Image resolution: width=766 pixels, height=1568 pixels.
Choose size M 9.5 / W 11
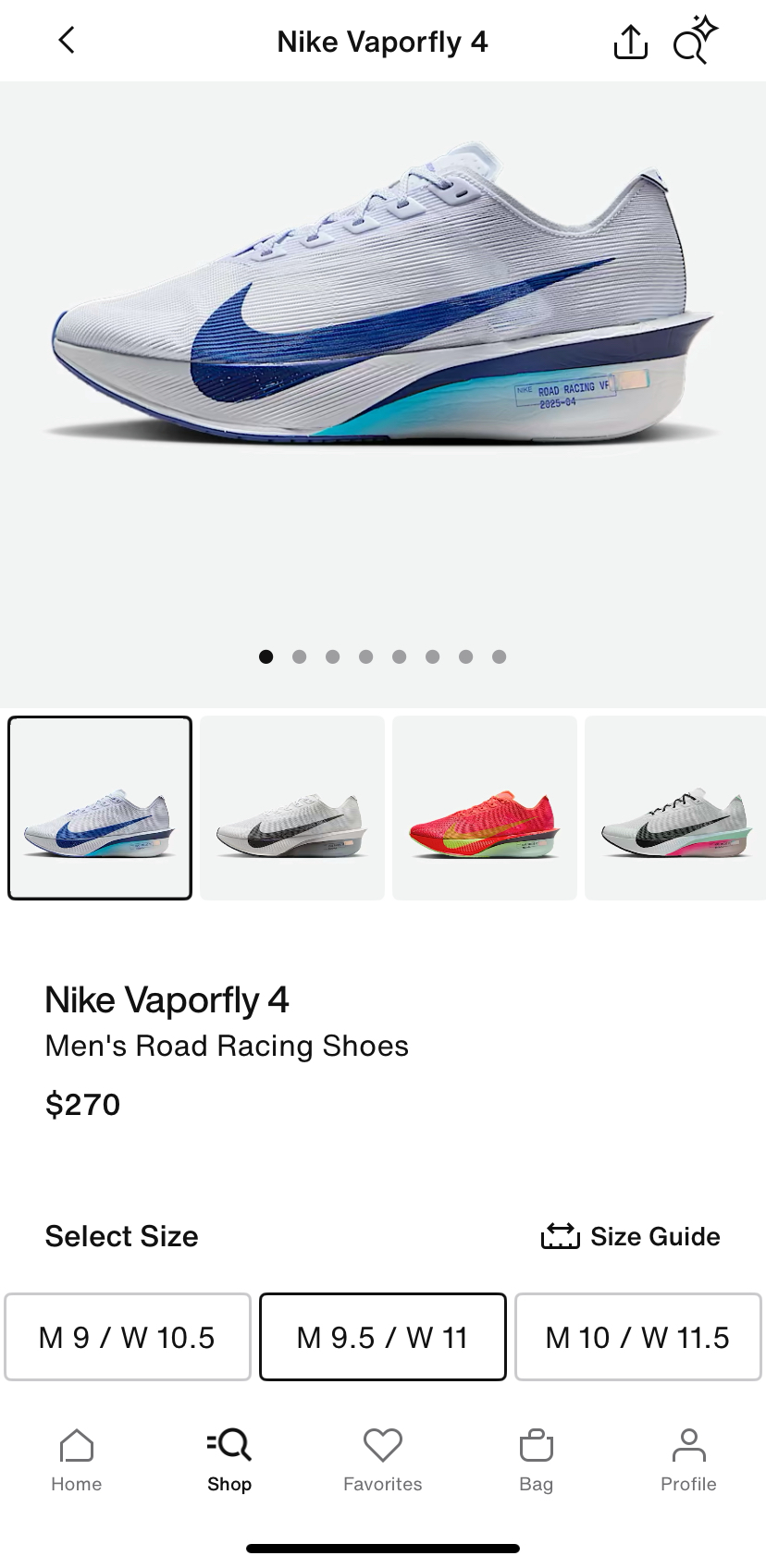pos(383,1337)
